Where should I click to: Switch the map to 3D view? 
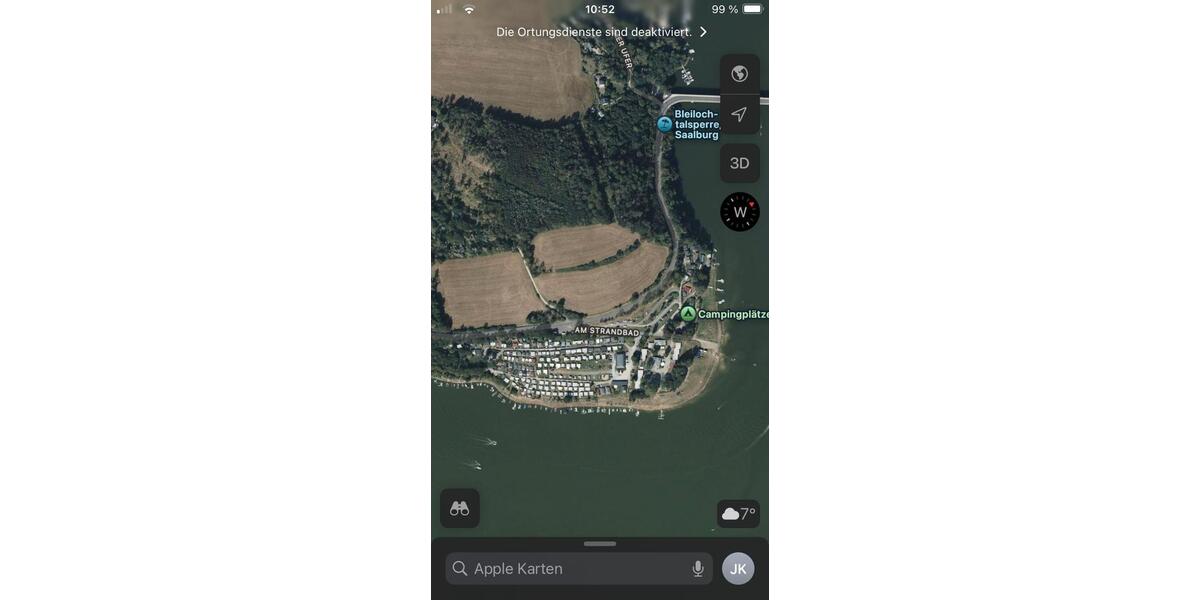click(x=739, y=163)
